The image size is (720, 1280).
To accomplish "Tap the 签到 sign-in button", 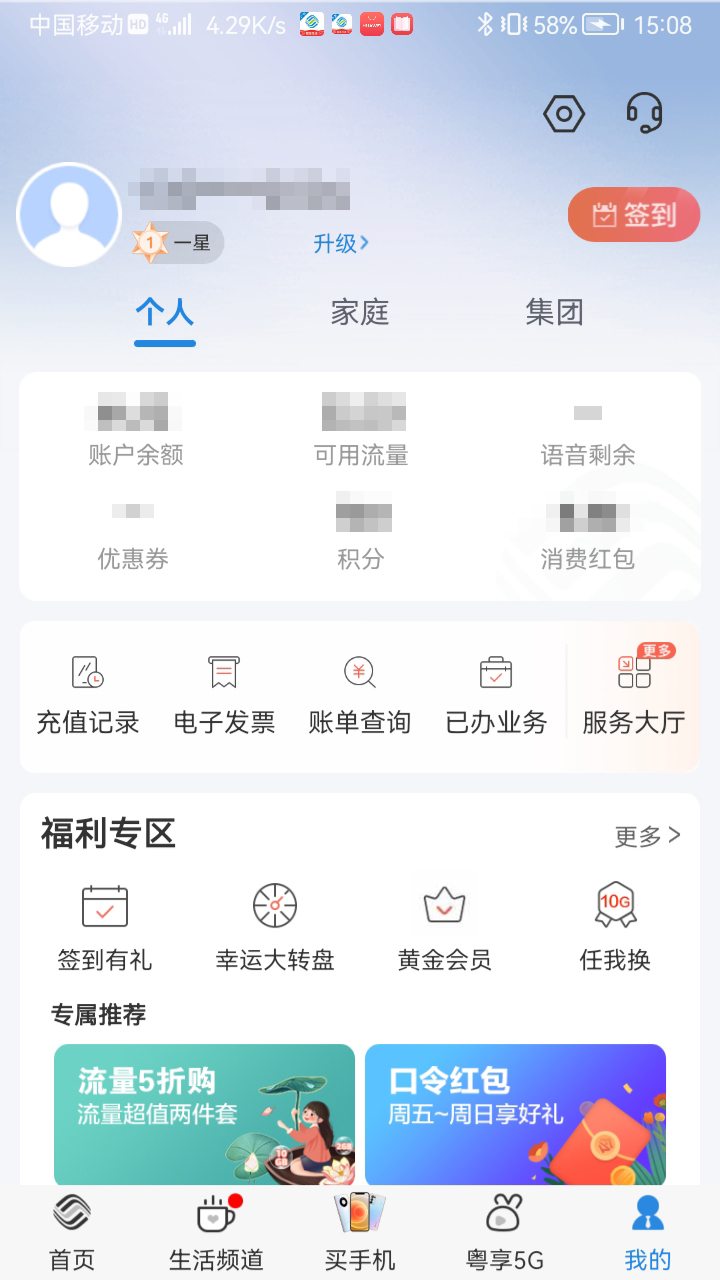I will click(634, 214).
